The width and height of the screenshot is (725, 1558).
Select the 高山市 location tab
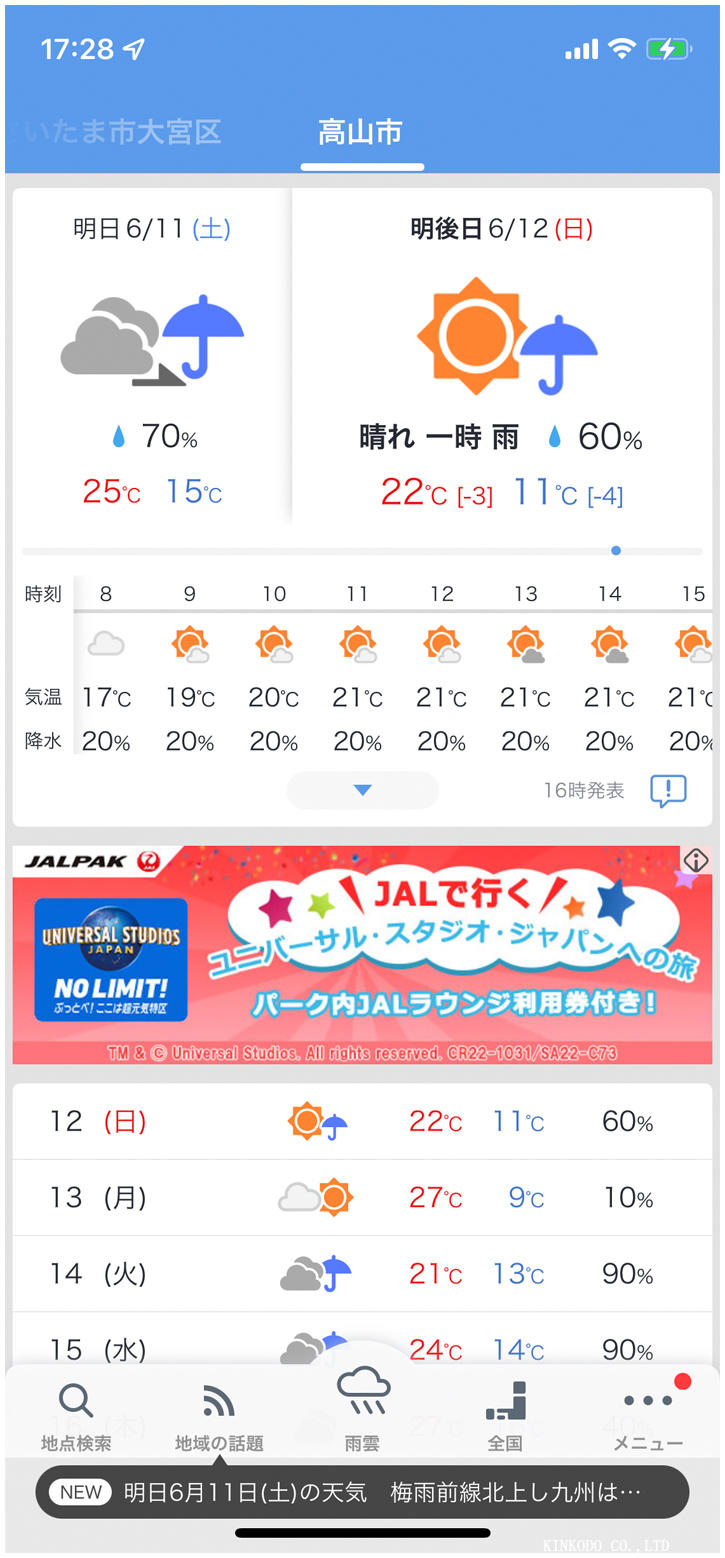[361, 133]
